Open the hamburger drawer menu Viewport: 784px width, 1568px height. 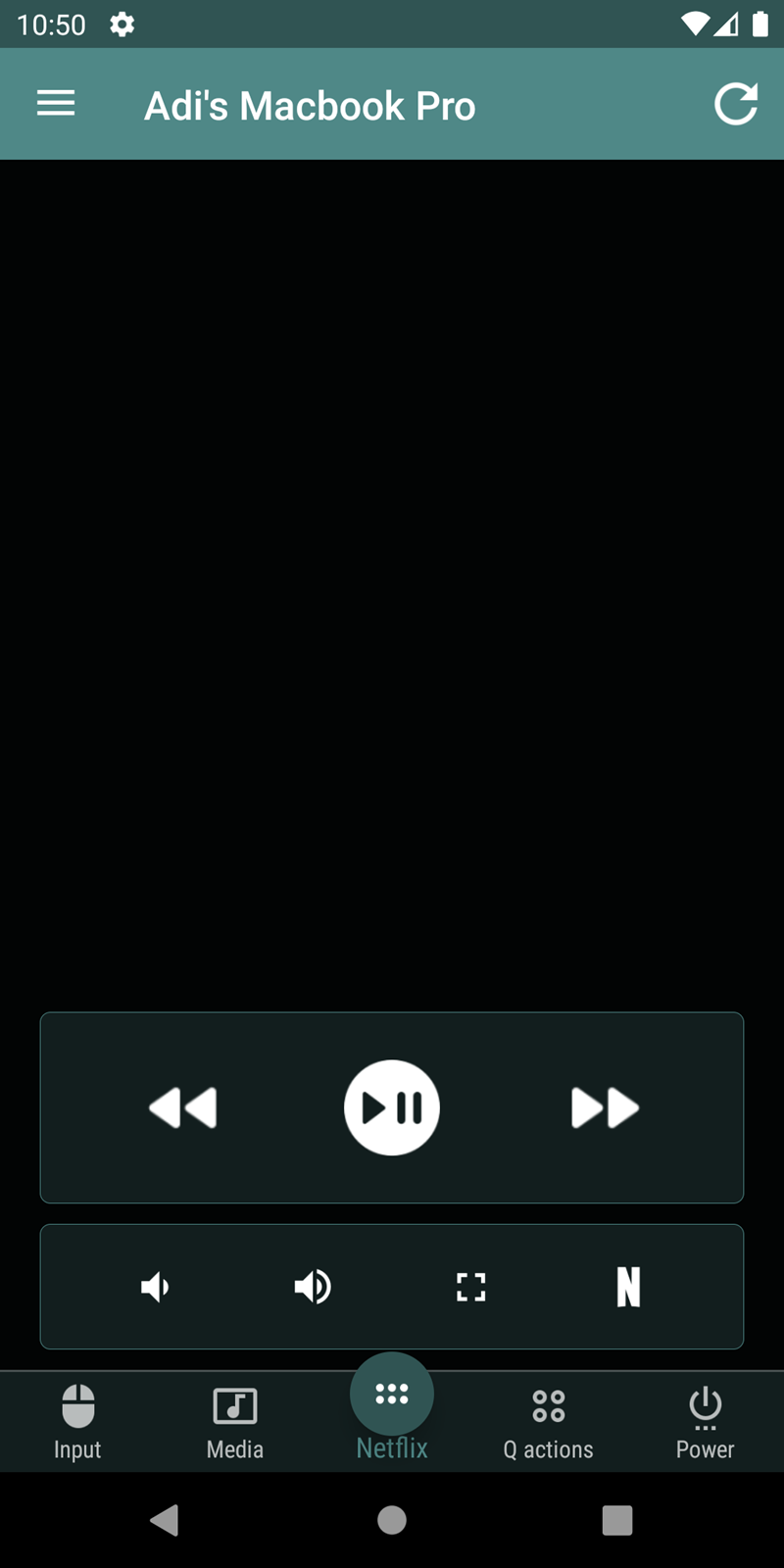click(56, 104)
